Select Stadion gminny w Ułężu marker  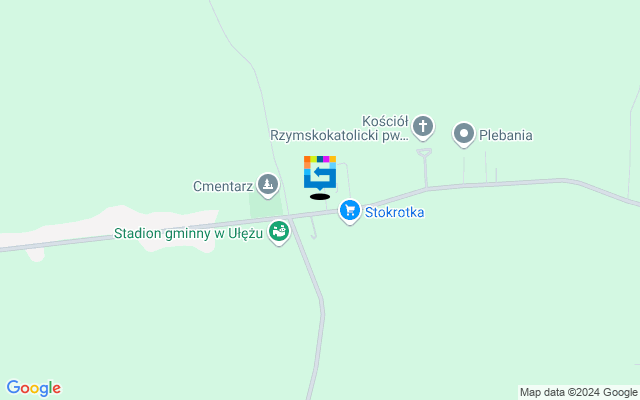coord(281,233)
